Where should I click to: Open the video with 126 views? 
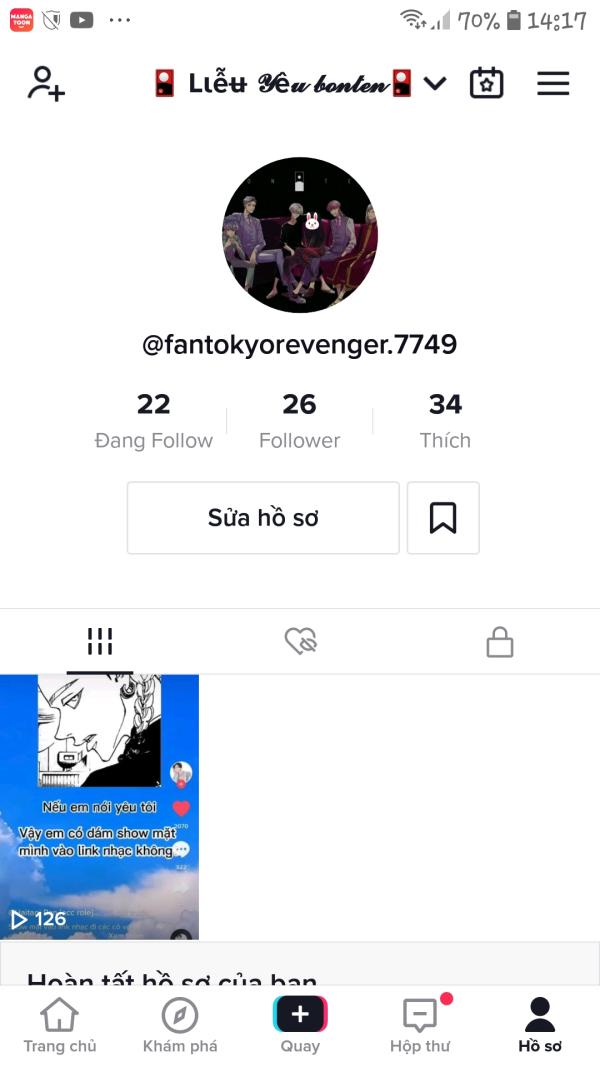pyautogui.click(x=99, y=807)
